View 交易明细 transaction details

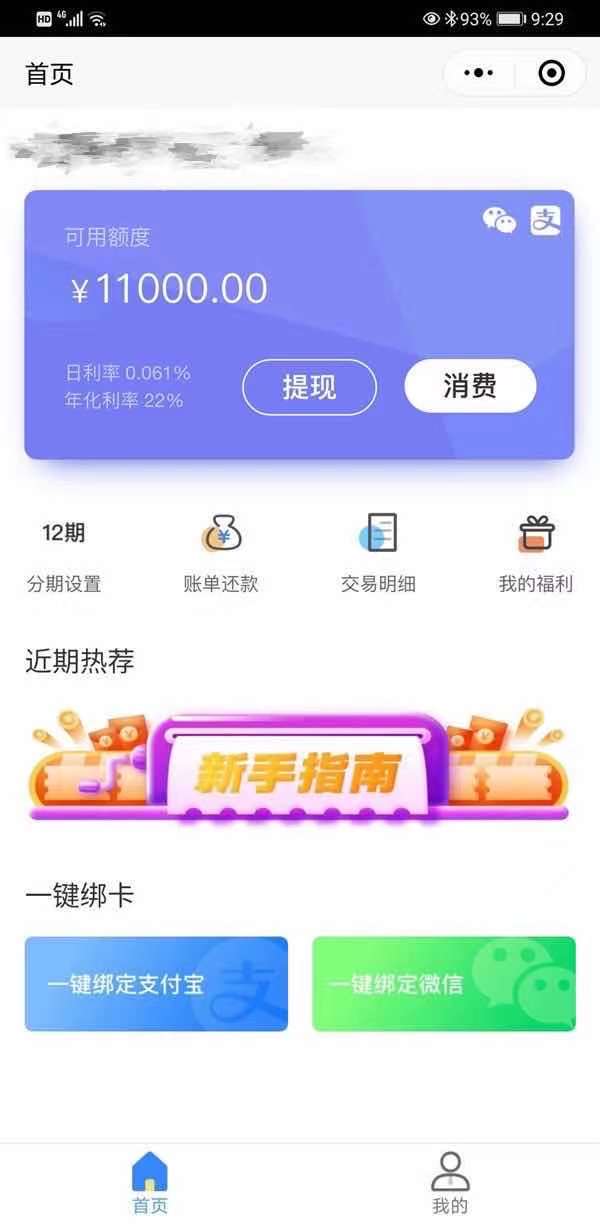(378, 555)
